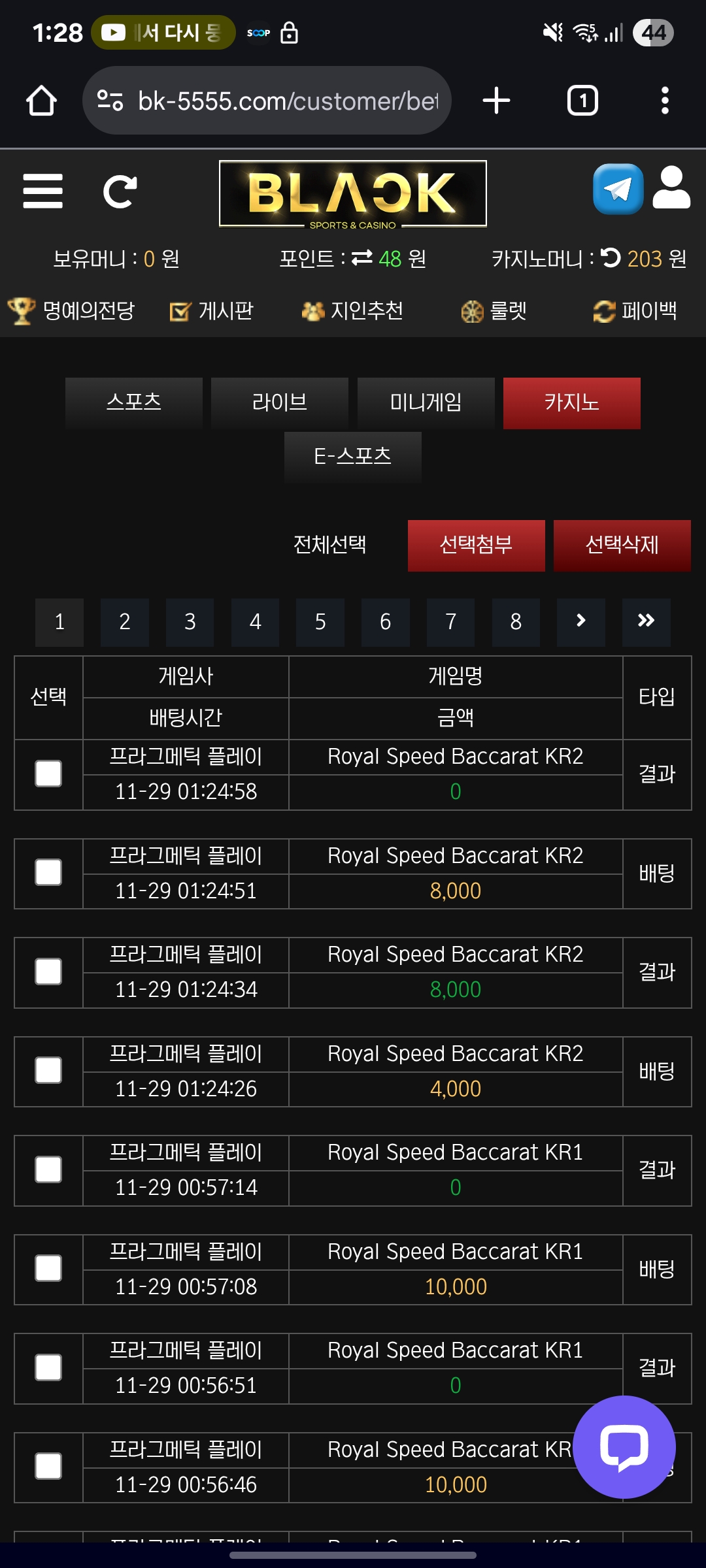Tap the 선택첨부 button
706x1568 pixels.
coord(476,546)
